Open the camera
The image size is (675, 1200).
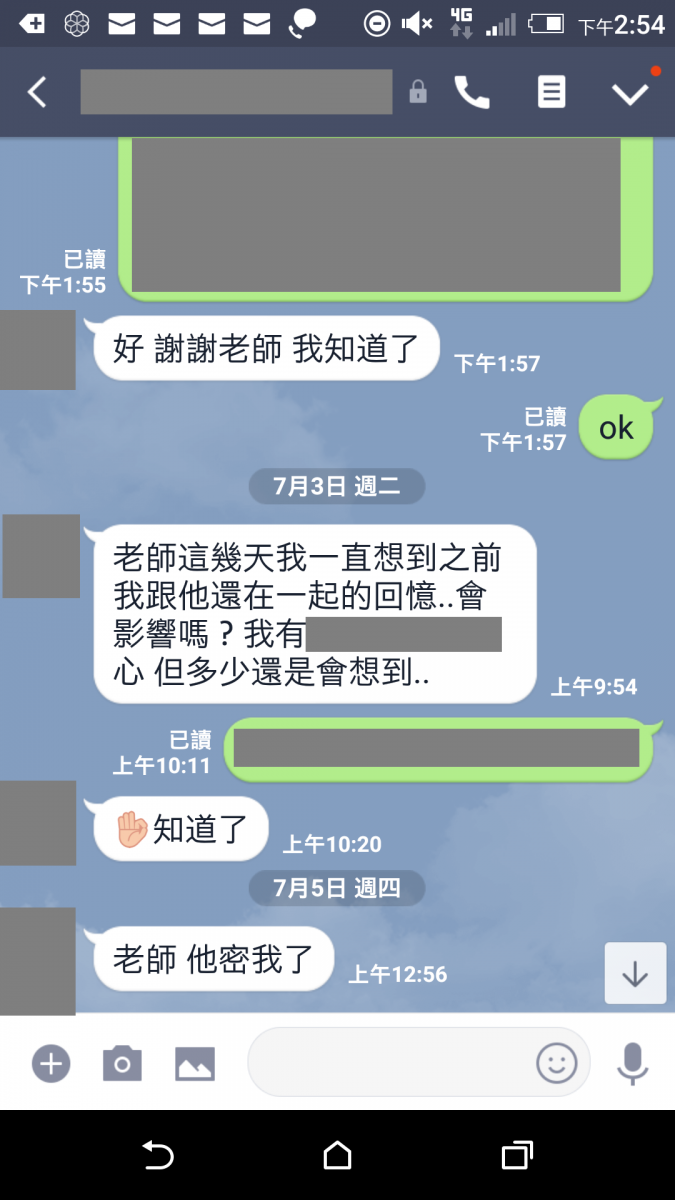click(122, 1063)
